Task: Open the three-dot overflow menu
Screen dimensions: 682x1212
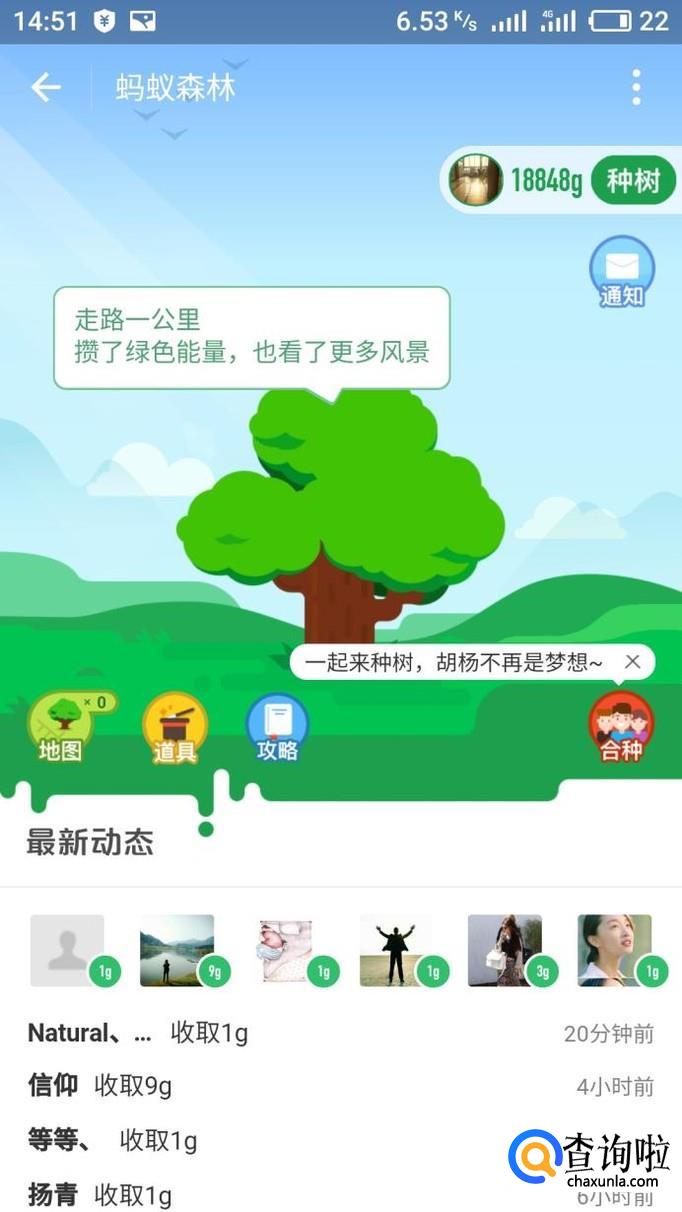Action: [x=636, y=88]
